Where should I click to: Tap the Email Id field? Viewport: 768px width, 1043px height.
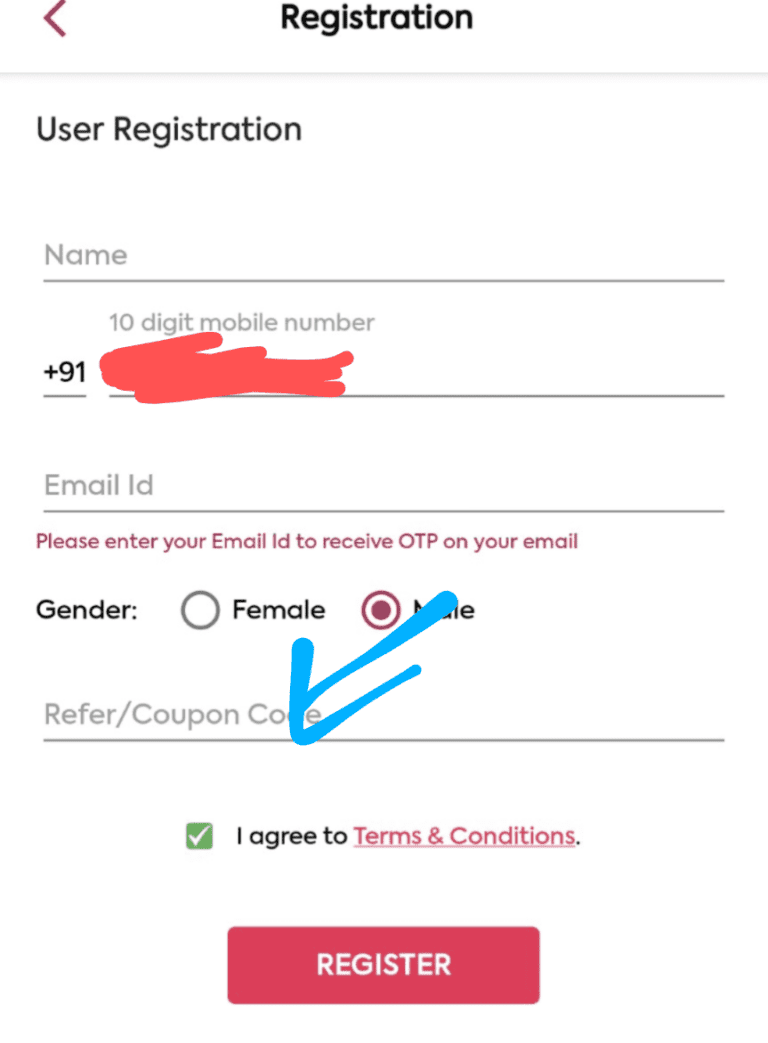(x=383, y=487)
